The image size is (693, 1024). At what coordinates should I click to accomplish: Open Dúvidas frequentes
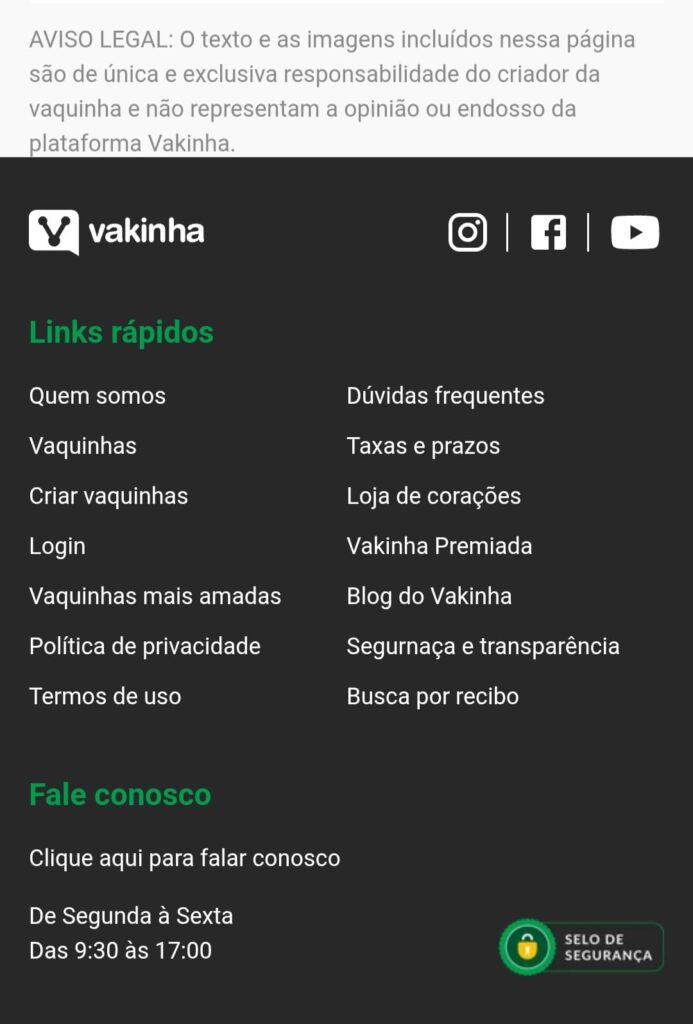[x=445, y=396]
